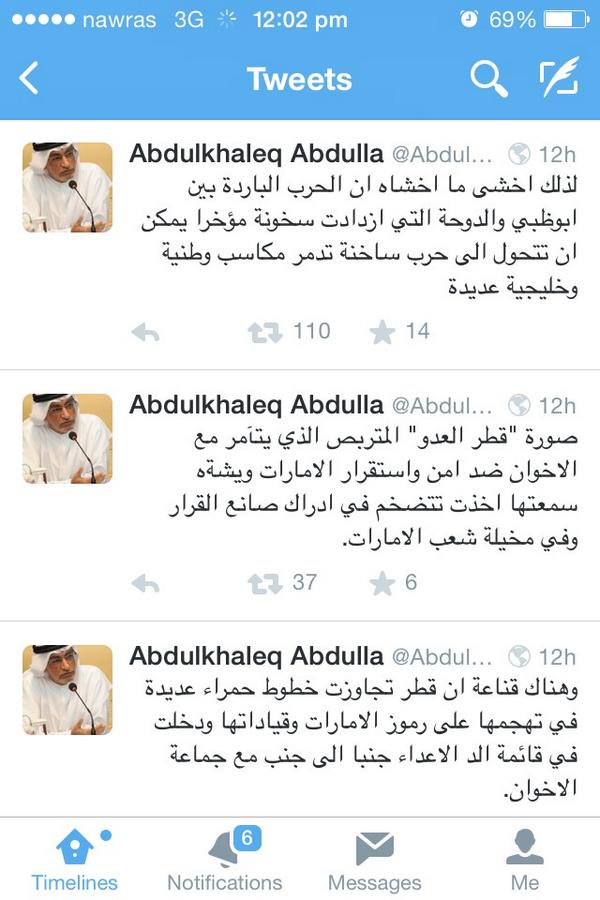Open the search magnifier icon
The height and width of the screenshot is (900, 600).
(x=488, y=79)
